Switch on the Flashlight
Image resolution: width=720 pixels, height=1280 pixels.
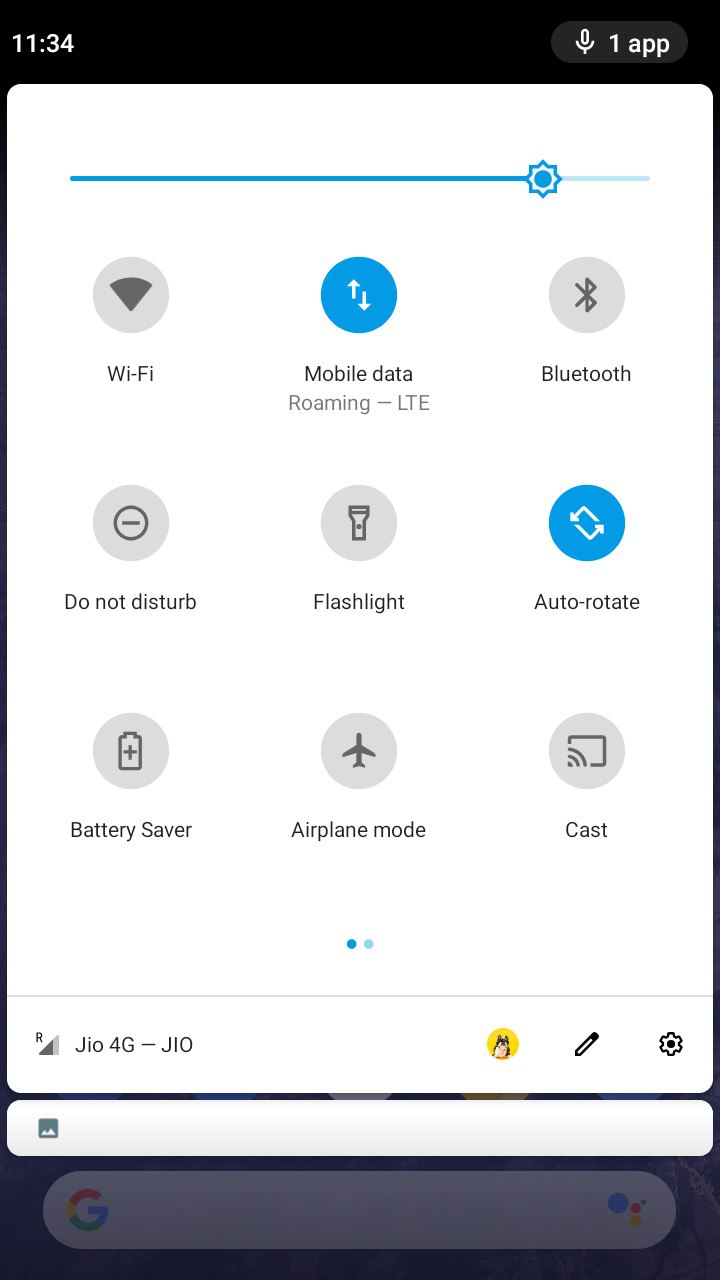[x=359, y=523]
